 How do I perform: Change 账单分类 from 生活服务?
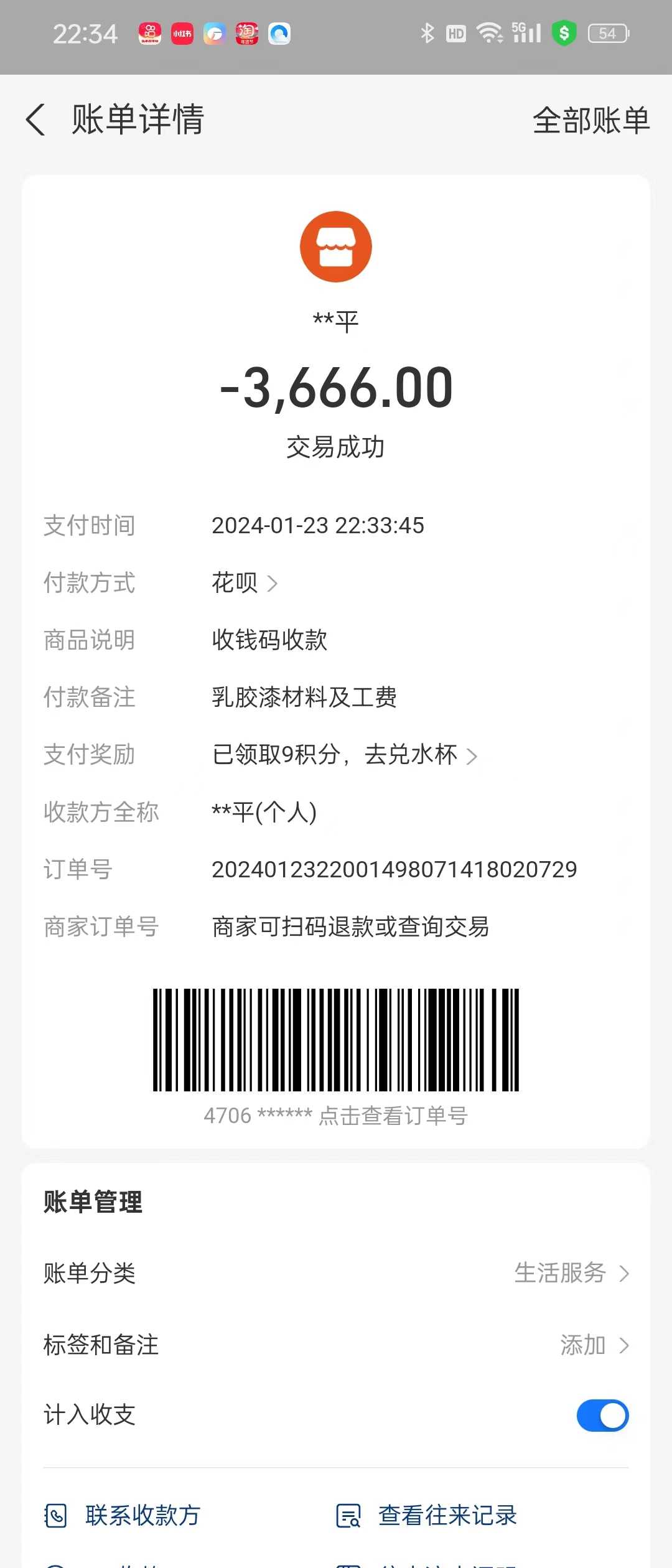pyautogui.click(x=571, y=1273)
